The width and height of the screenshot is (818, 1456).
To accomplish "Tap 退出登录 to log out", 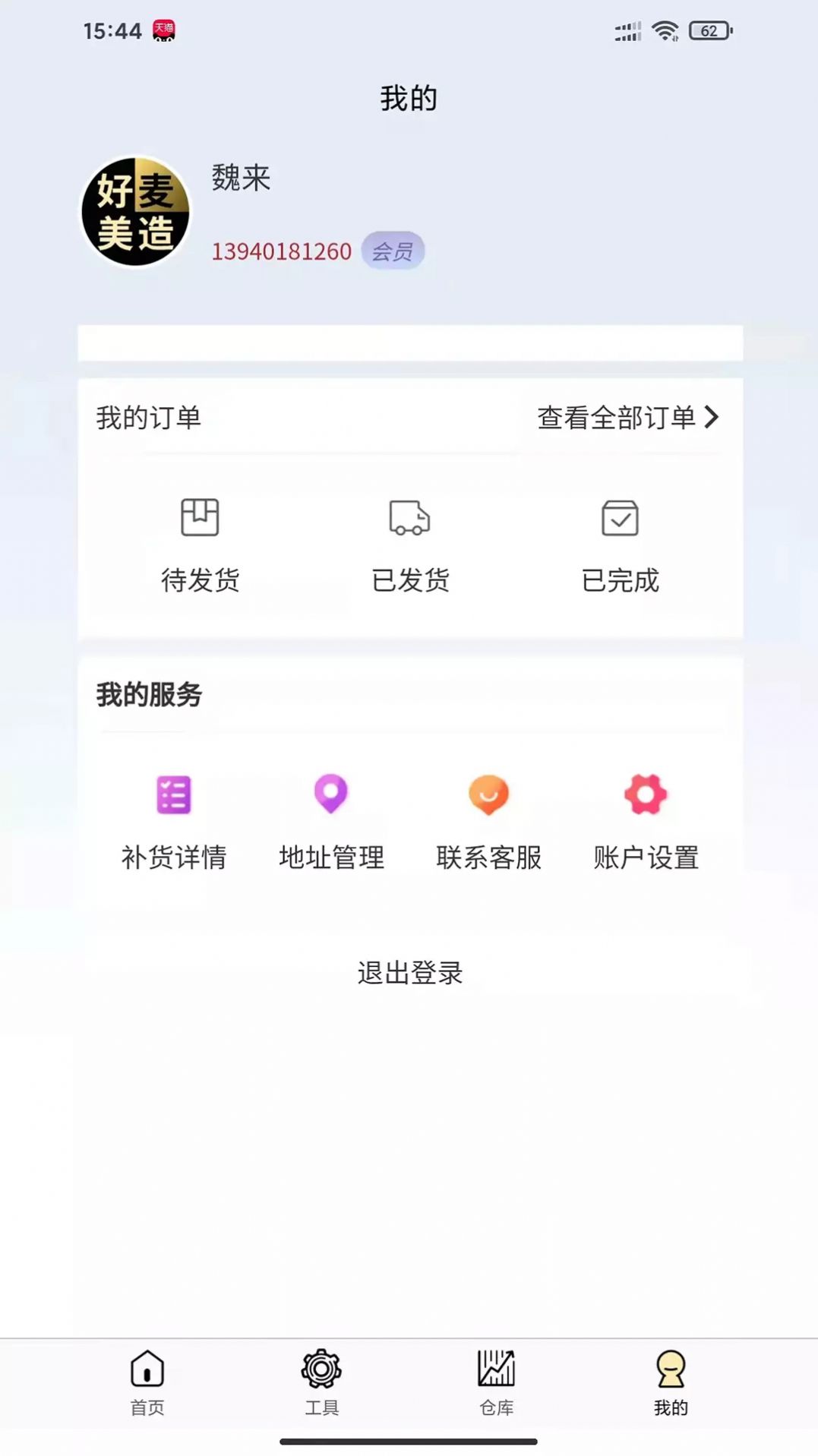I will tap(409, 972).
